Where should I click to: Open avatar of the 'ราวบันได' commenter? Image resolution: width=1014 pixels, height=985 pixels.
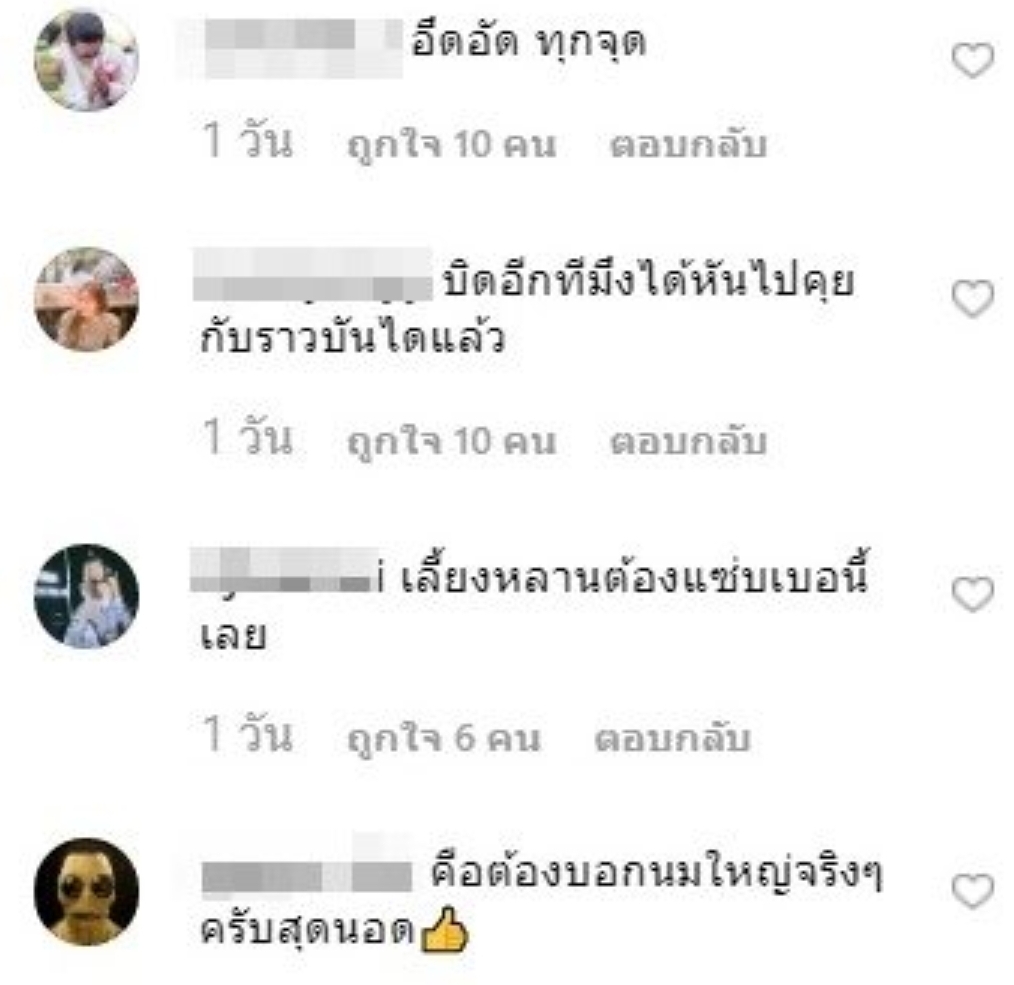(86, 299)
